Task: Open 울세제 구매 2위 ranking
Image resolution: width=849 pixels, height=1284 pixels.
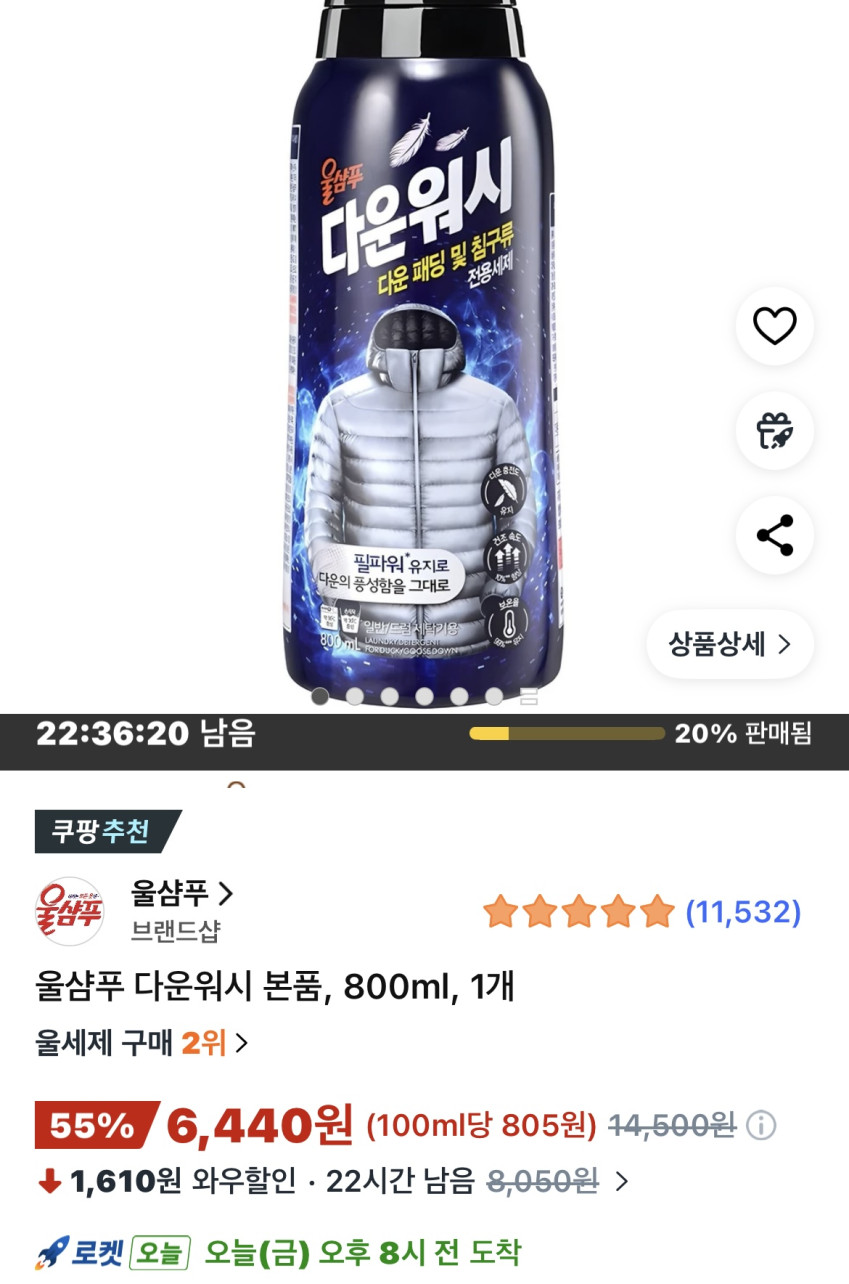Action: (141, 1044)
